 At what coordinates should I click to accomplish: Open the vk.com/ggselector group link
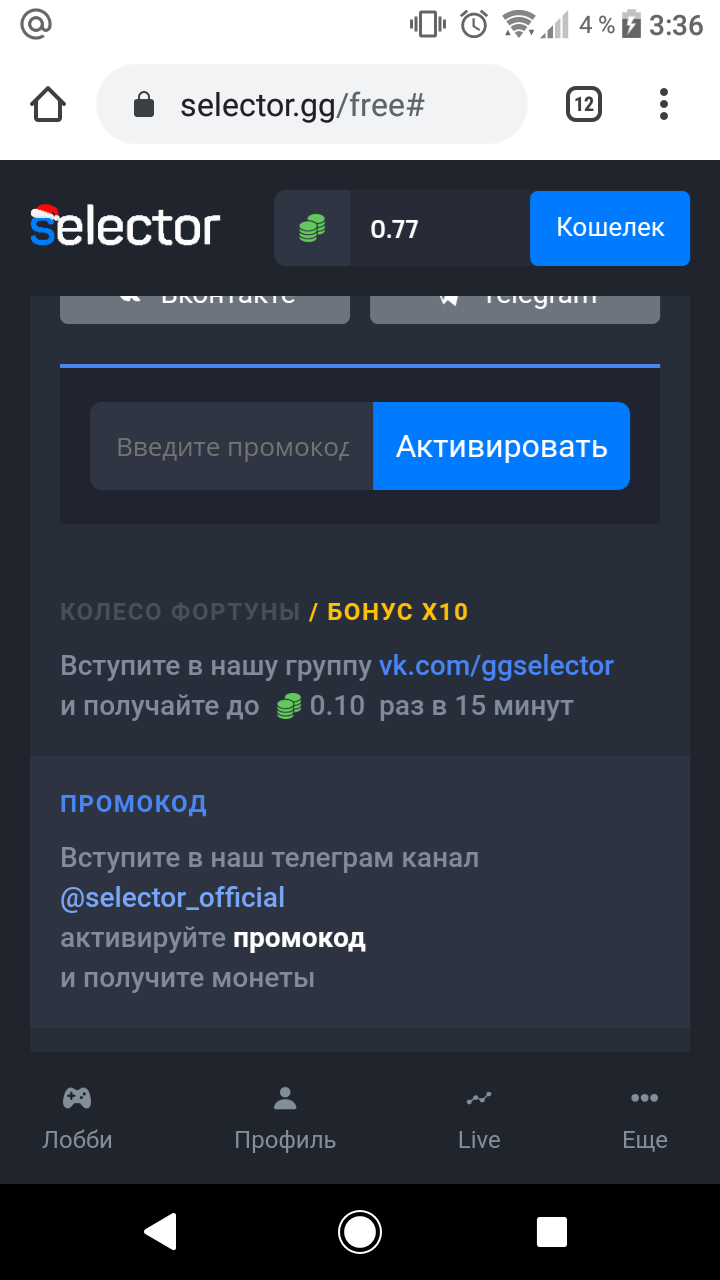tap(496, 666)
